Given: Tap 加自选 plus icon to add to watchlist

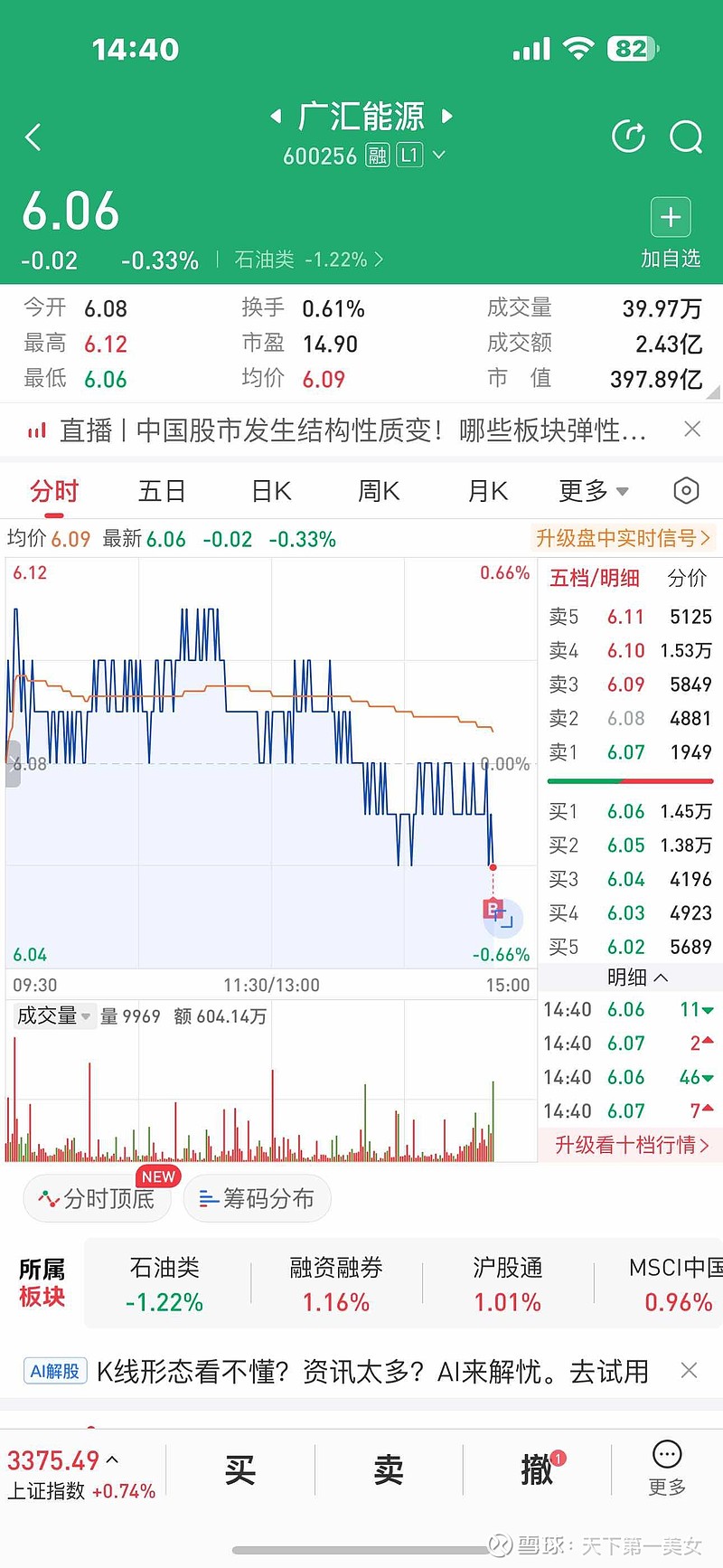Looking at the screenshot, I should pos(670,217).
